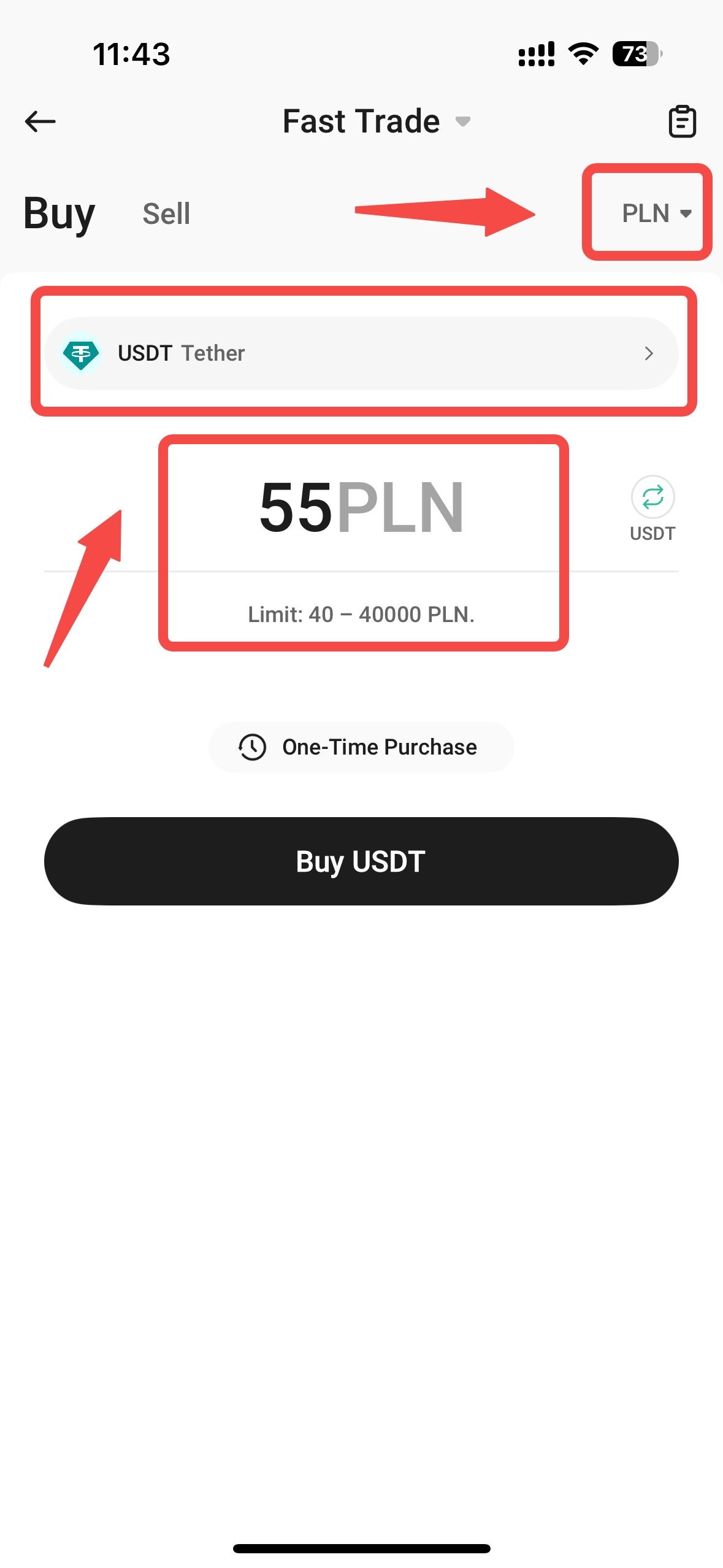Image resolution: width=723 pixels, height=1568 pixels.
Task: Open the PLN currency dropdown
Action: [x=656, y=213]
